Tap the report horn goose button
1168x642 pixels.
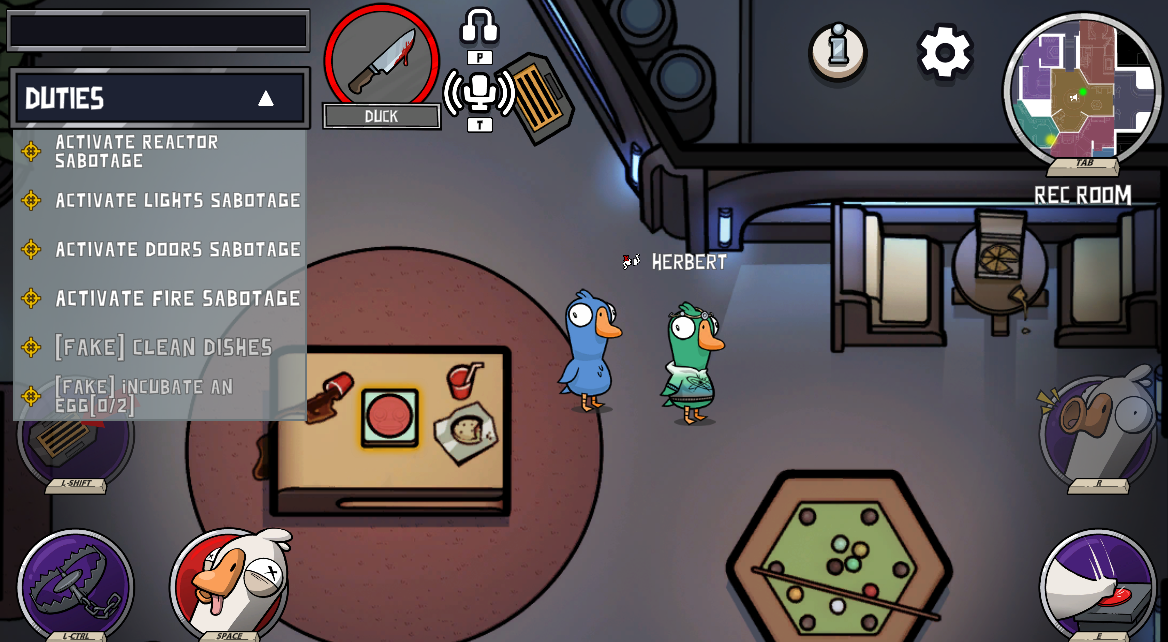click(1098, 430)
